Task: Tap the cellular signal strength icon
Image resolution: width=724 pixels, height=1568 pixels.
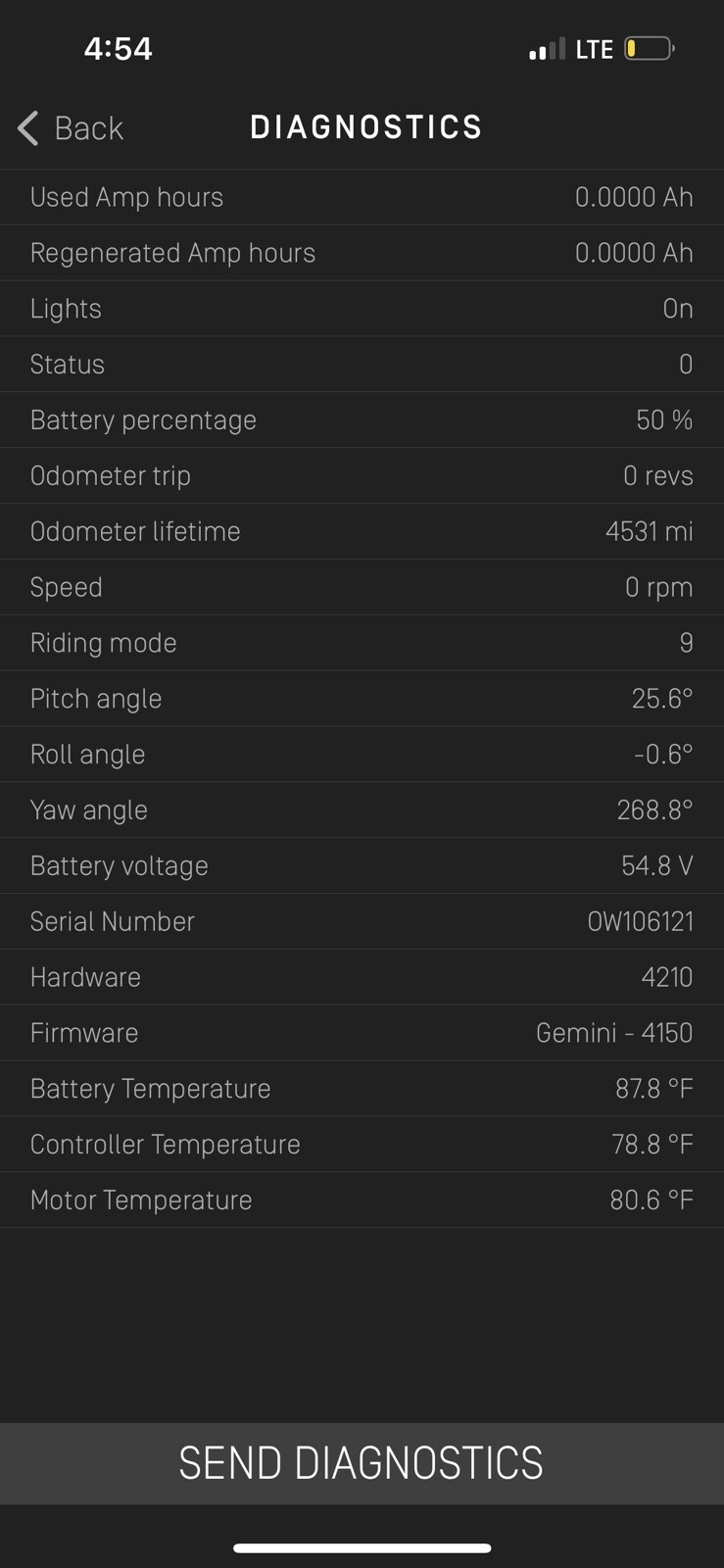Action: (x=545, y=48)
